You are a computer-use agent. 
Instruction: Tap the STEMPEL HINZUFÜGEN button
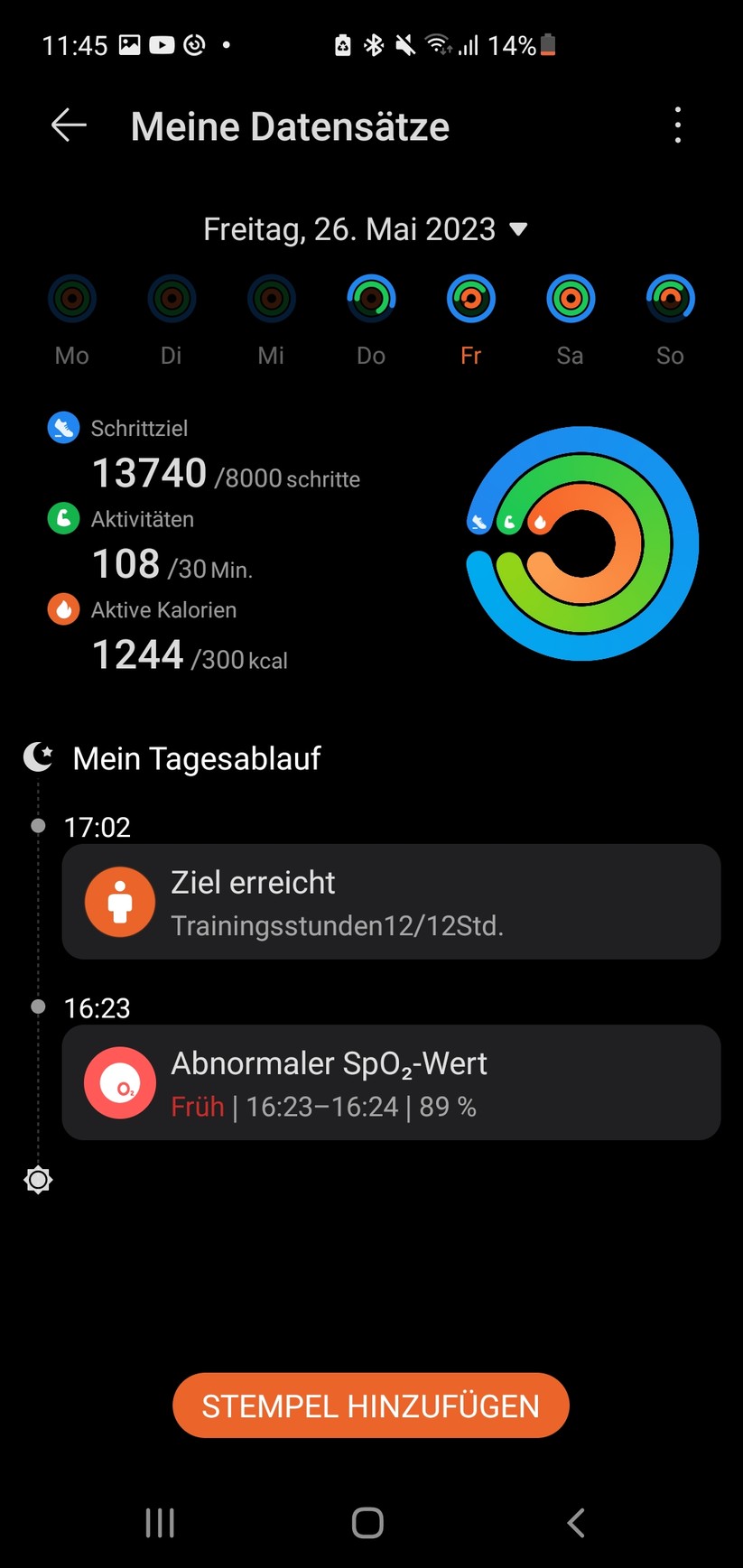[370, 1405]
